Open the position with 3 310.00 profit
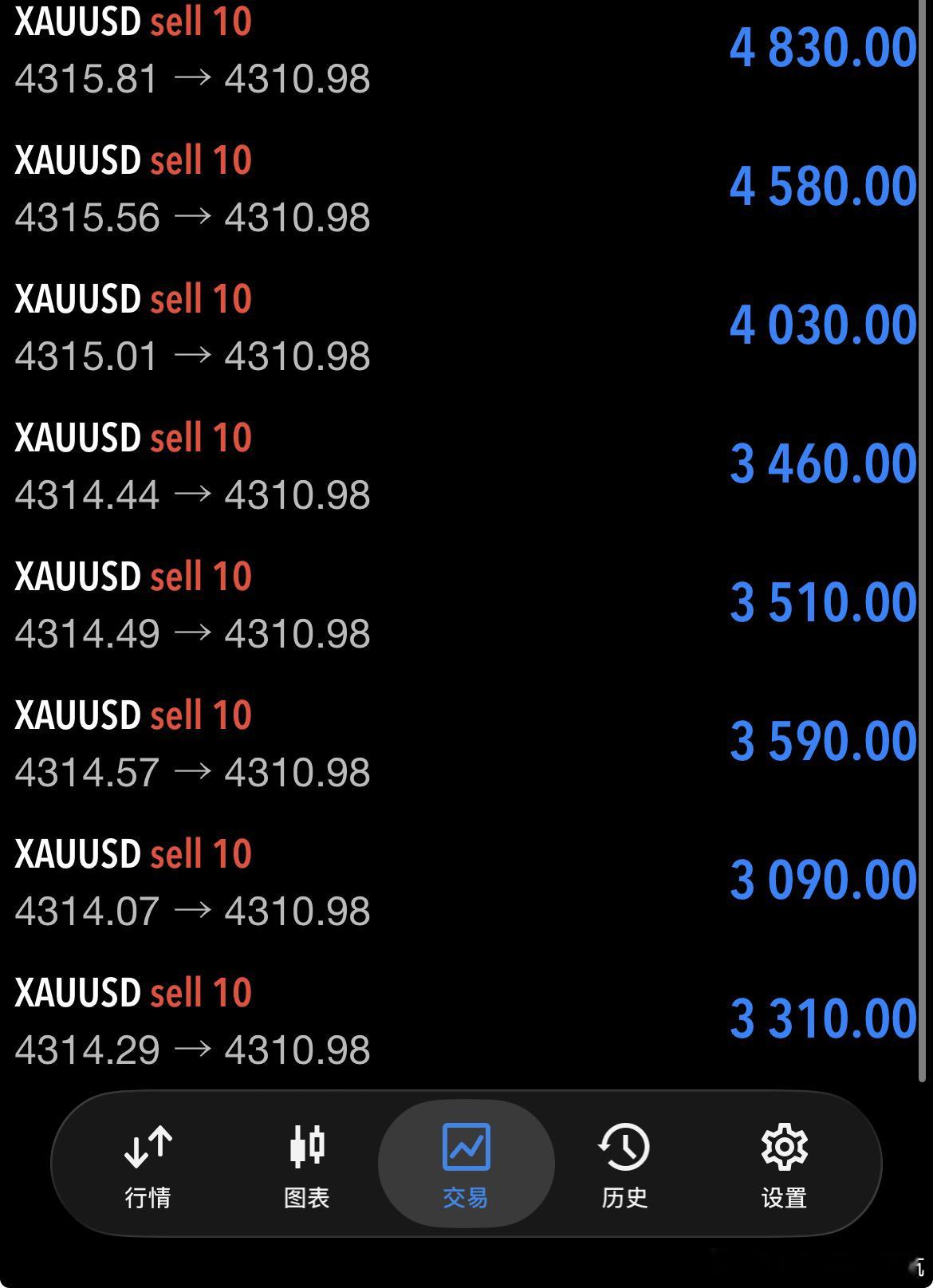933x1288 pixels. pos(463,1021)
